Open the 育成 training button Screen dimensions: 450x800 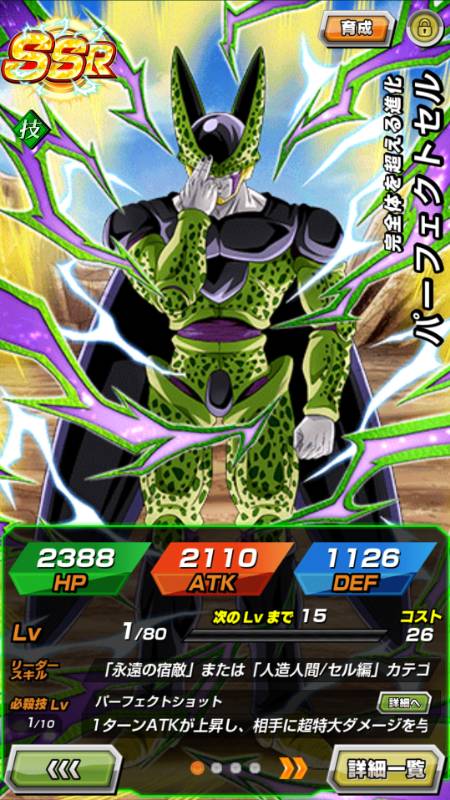358,29
